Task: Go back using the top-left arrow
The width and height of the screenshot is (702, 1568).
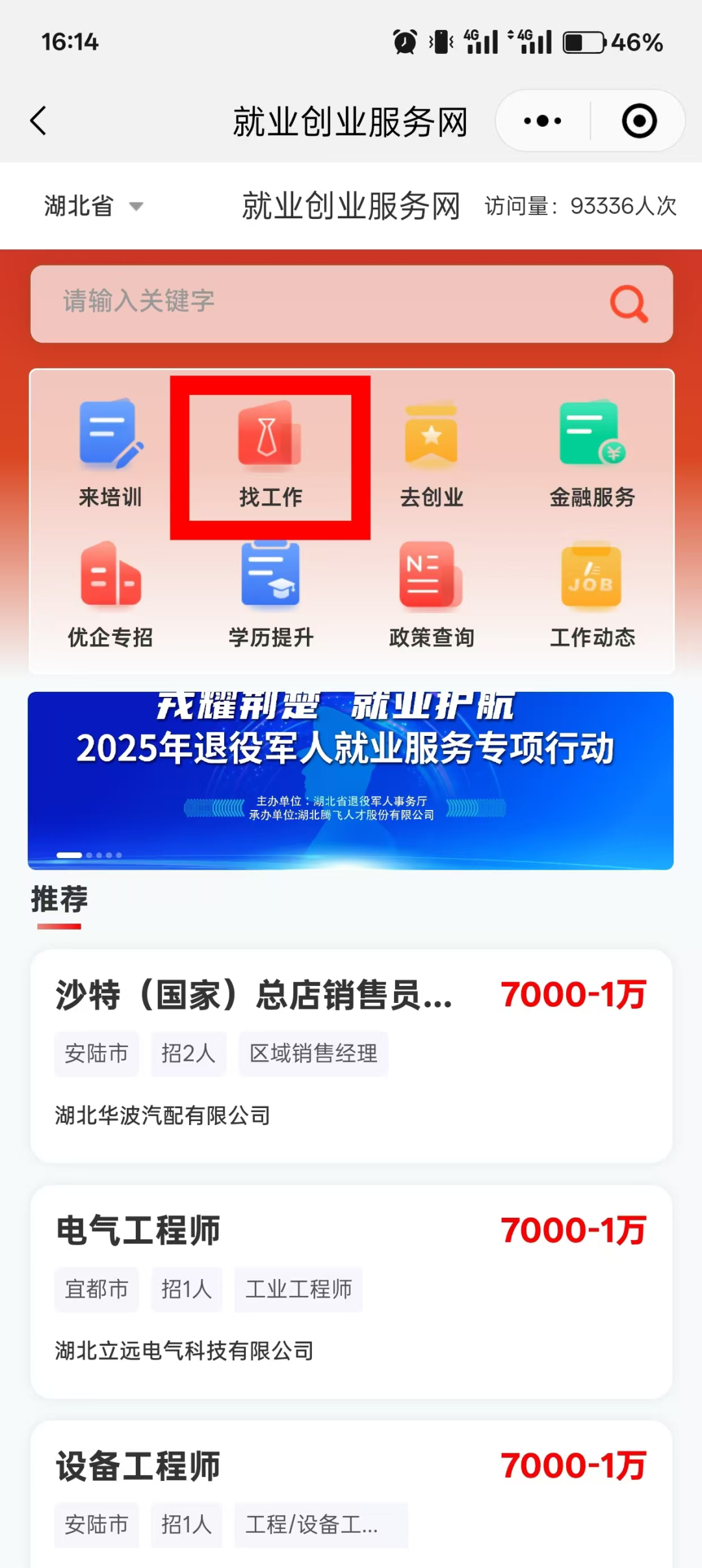Action: pyautogui.click(x=39, y=121)
